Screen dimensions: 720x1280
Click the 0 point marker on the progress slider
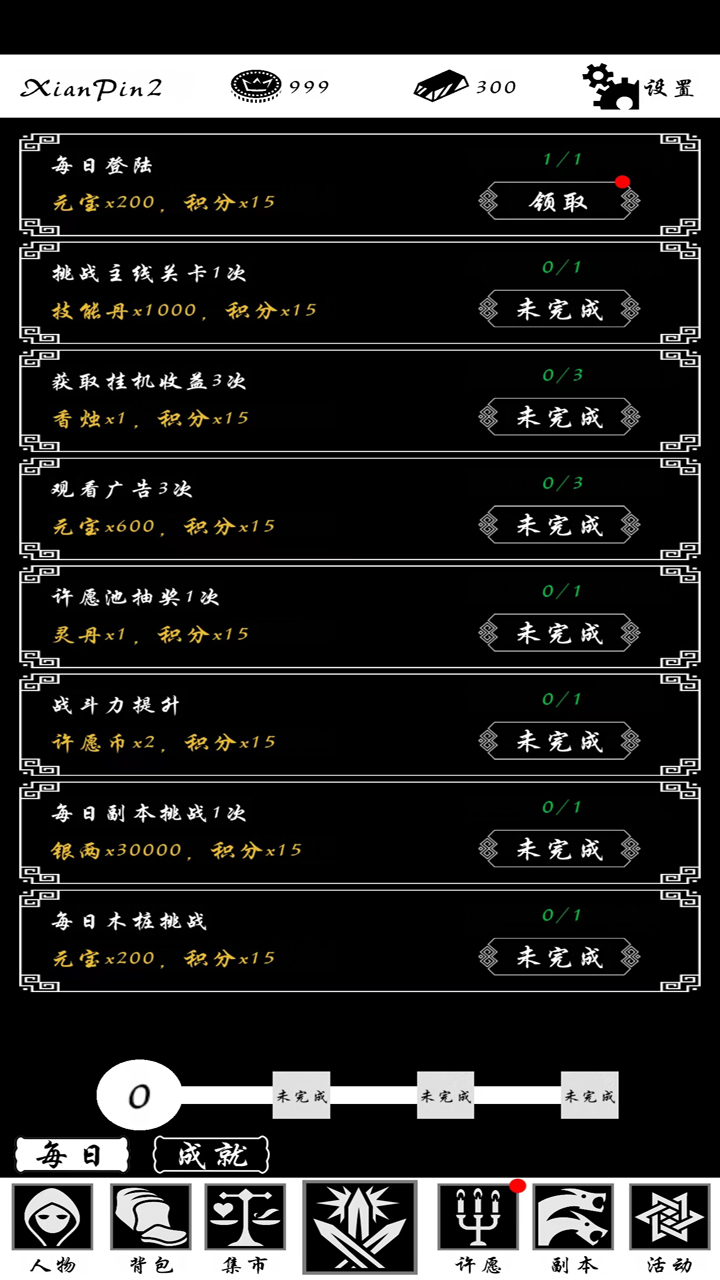(x=139, y=1095)
